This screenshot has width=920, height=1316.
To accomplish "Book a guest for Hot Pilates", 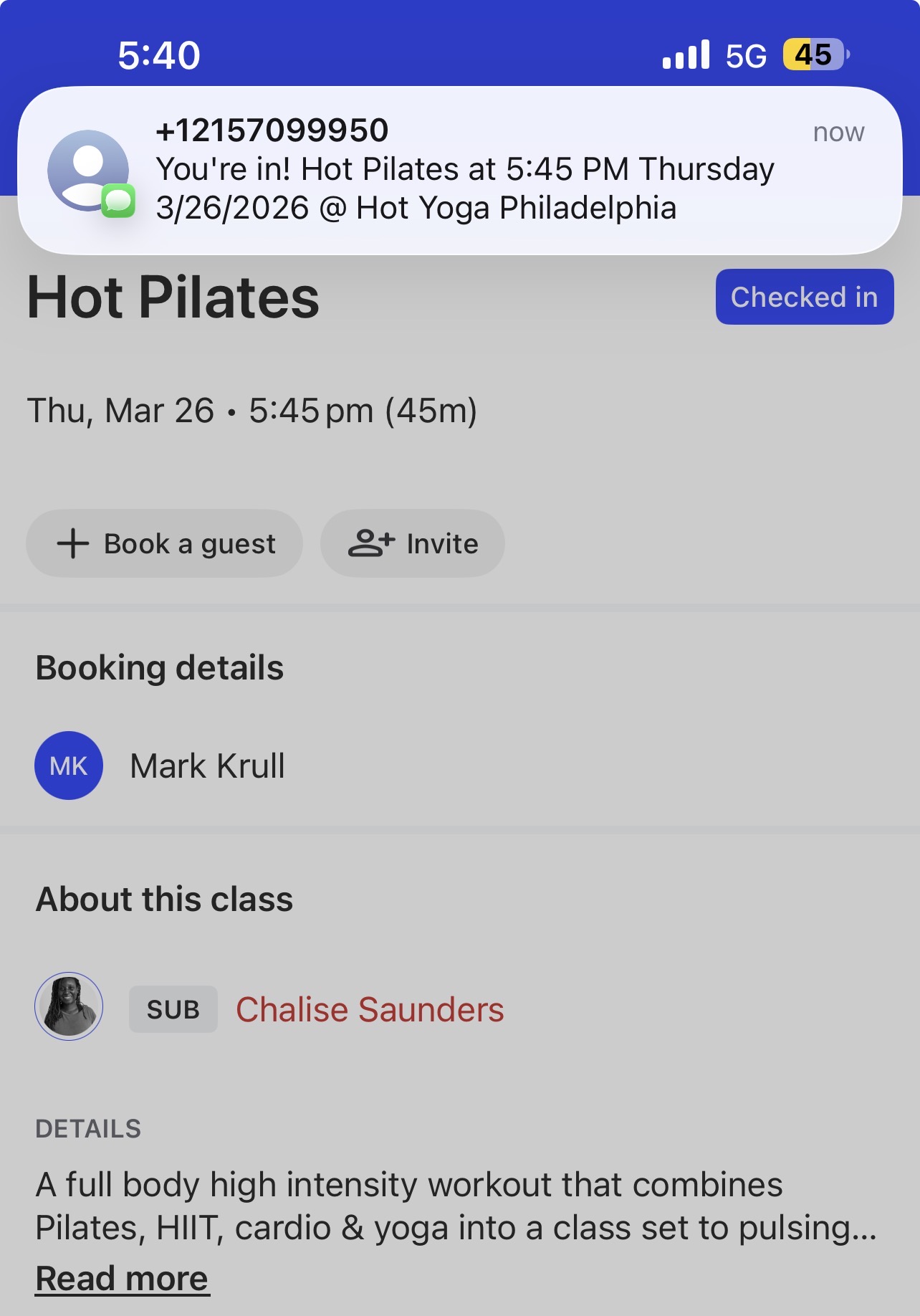I will point(165,543).
